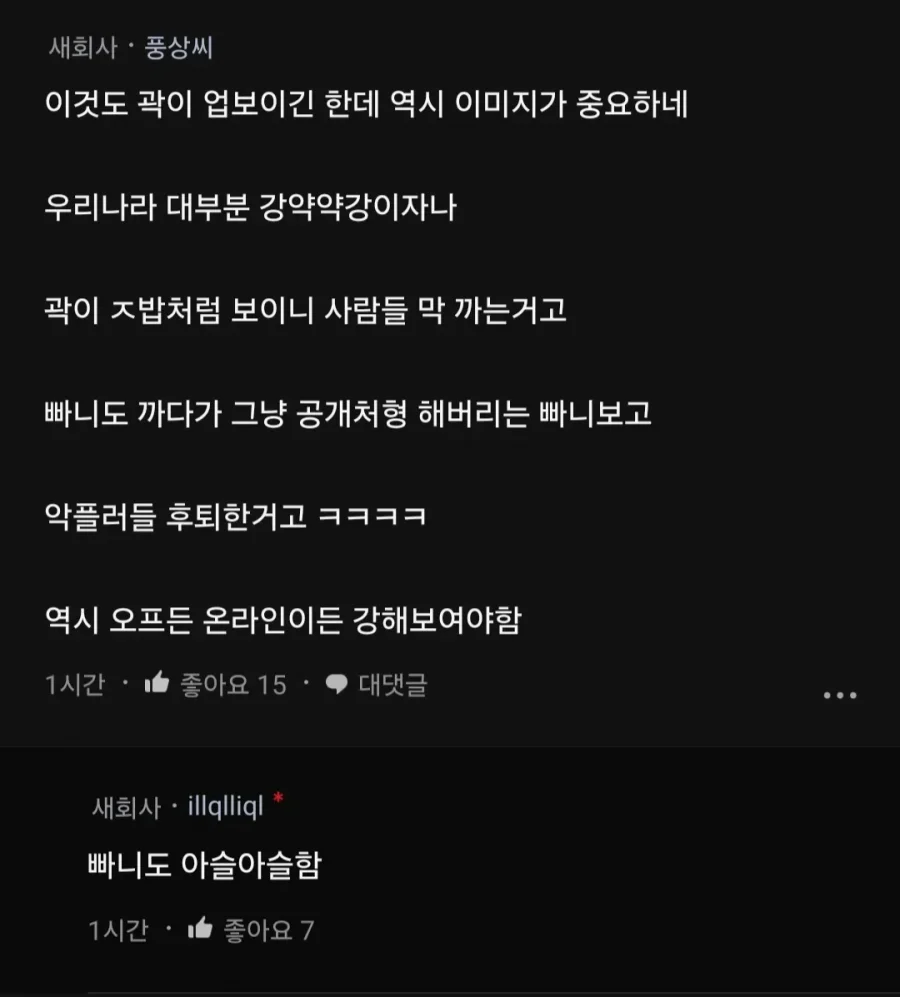
Task: Open the 풍상씨 author profile
Action: [x=179, y=47]
